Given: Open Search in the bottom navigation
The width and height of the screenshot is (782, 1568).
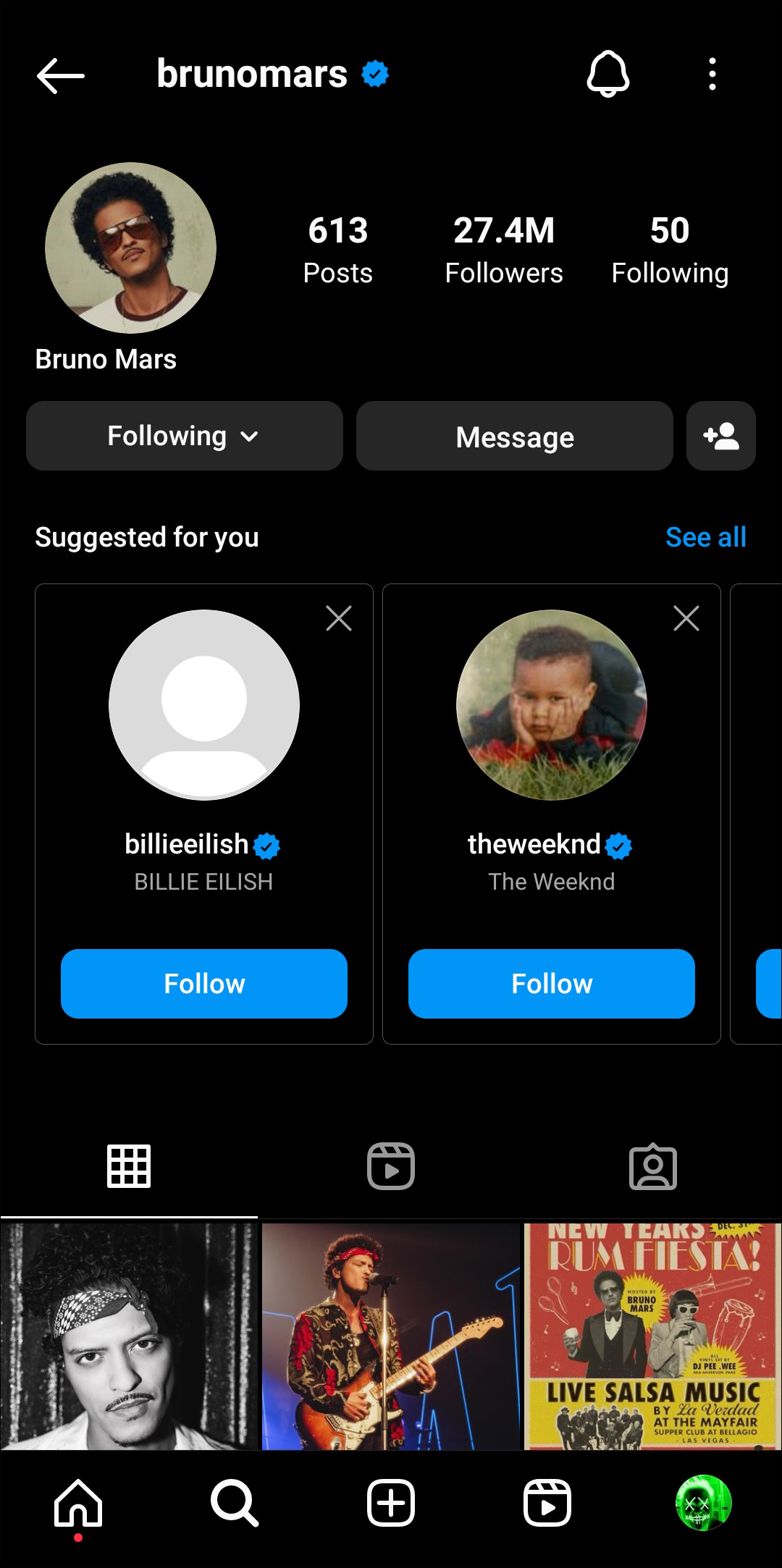Looking at the screenshot, I should click(x=235, y=1504).
